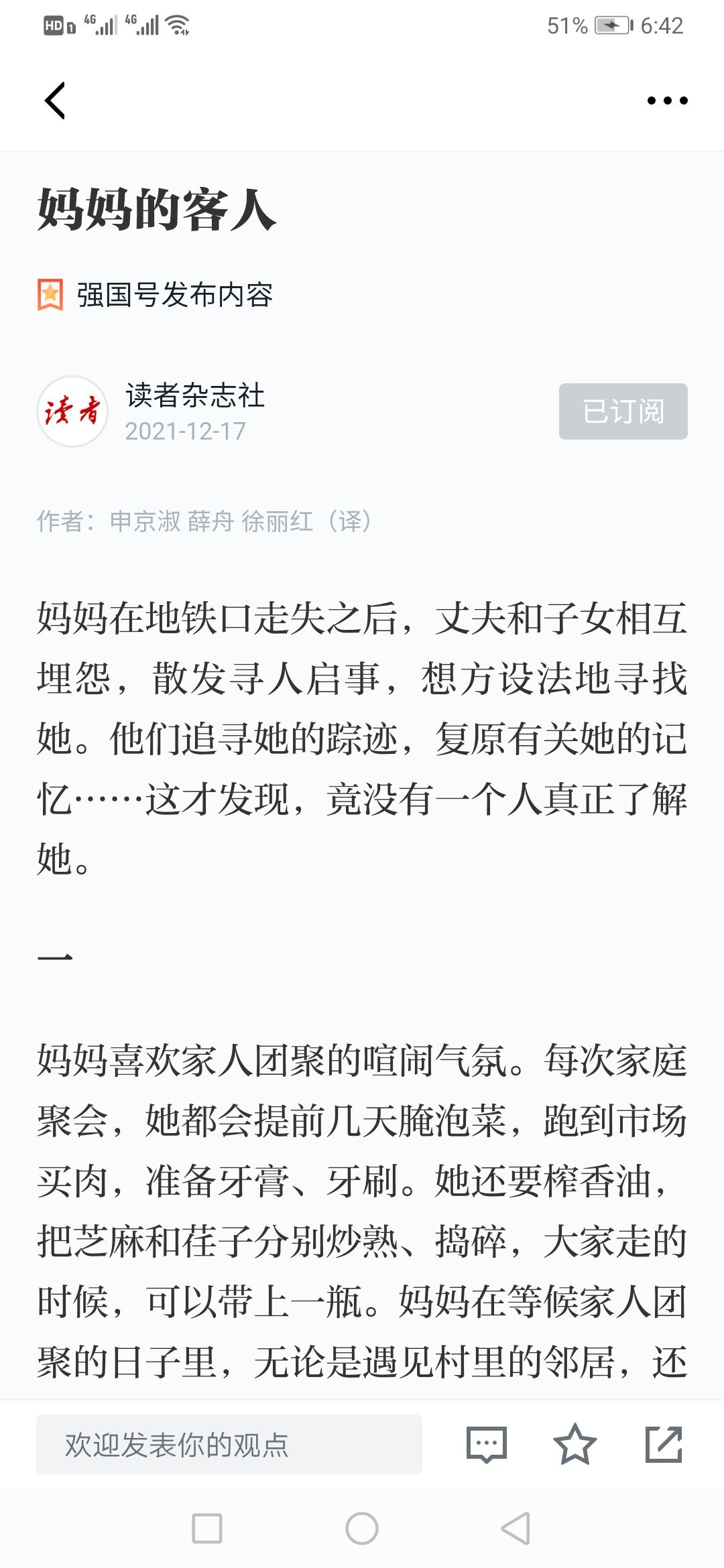
Task: Open recent apps from the navigation bar
Action: tap(207, 1528)
